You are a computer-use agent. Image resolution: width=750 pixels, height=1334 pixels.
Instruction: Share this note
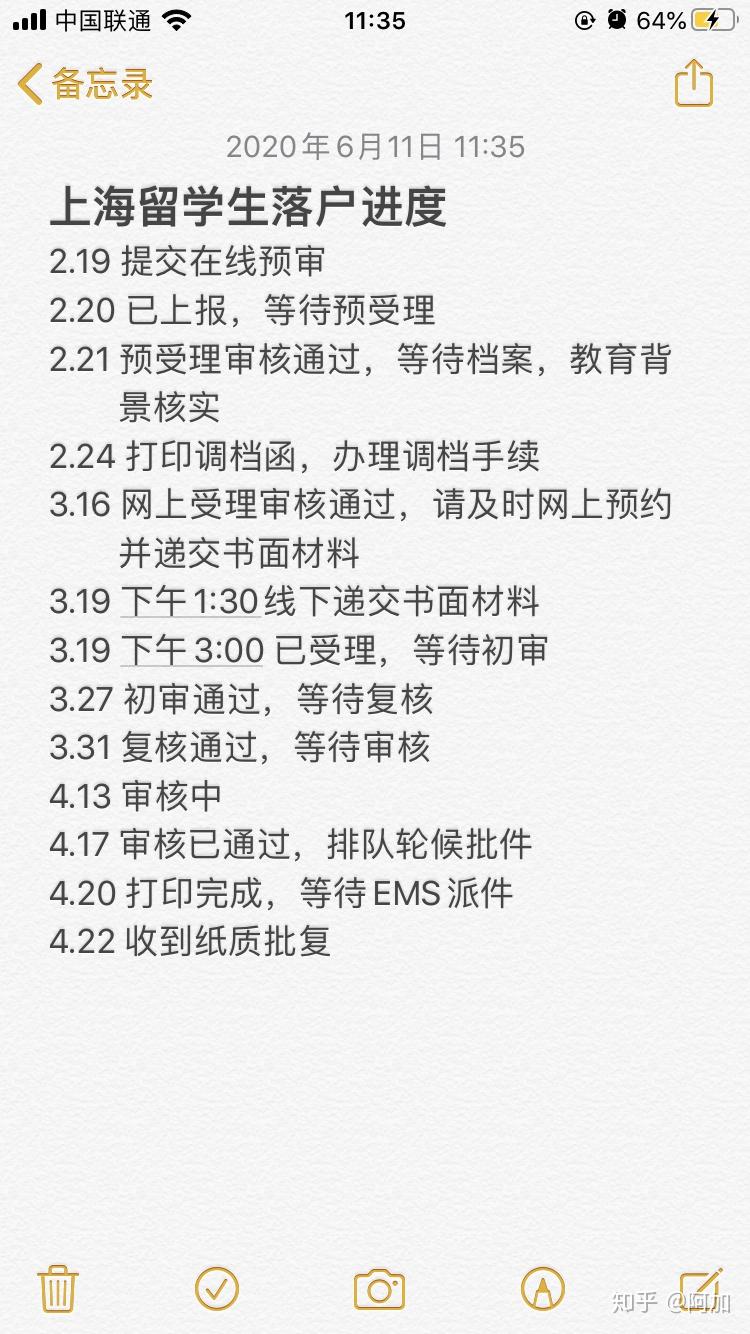coord(694,82)
